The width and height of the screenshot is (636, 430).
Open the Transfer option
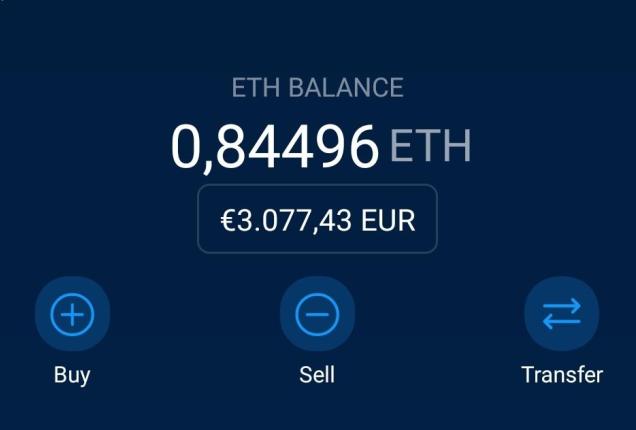click(561, 315)
